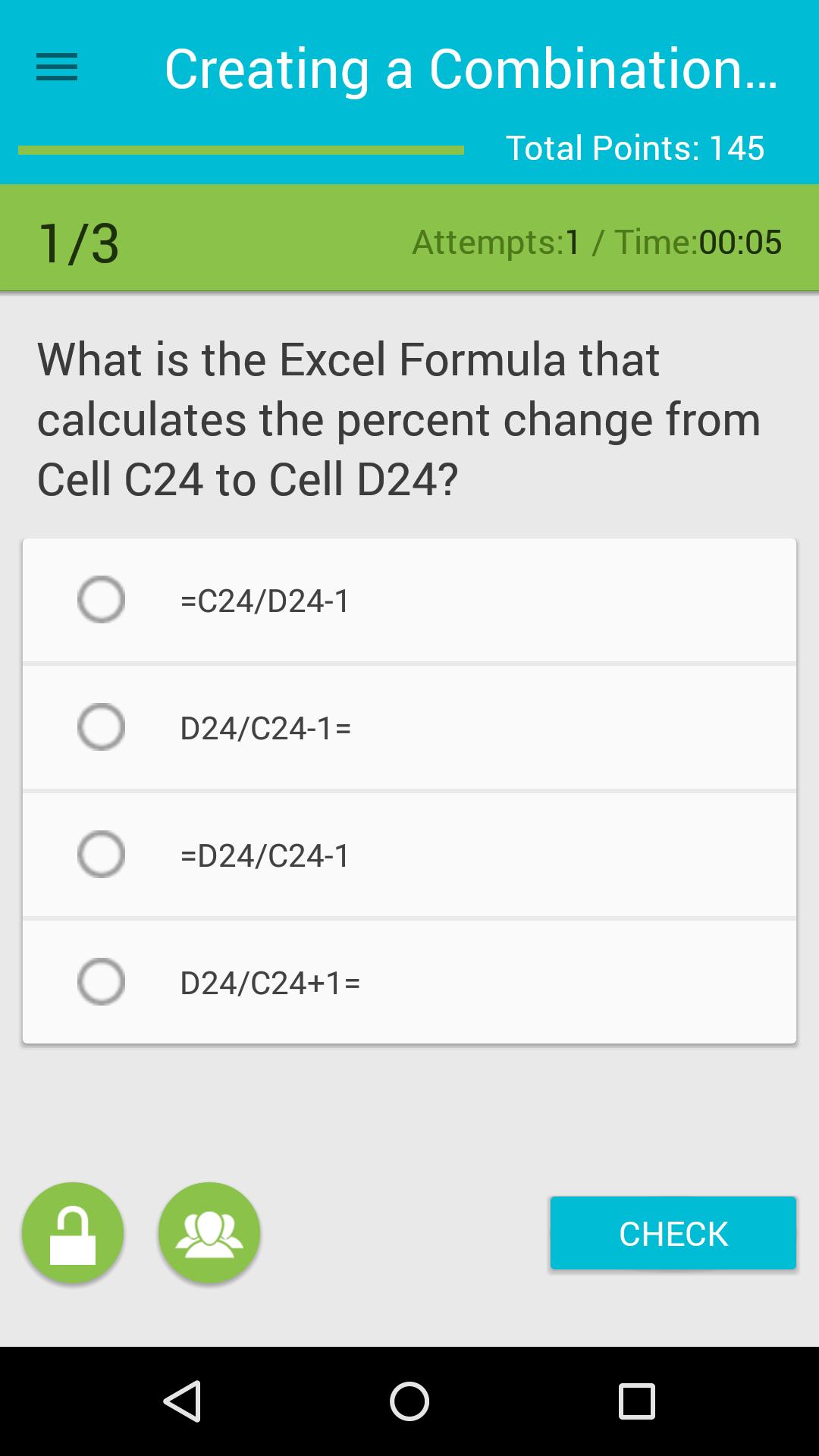Click the question text about Excel Formula
The height and width of the screenshot is (1456, 819).
pyautogui.click(x=400, y=417)
